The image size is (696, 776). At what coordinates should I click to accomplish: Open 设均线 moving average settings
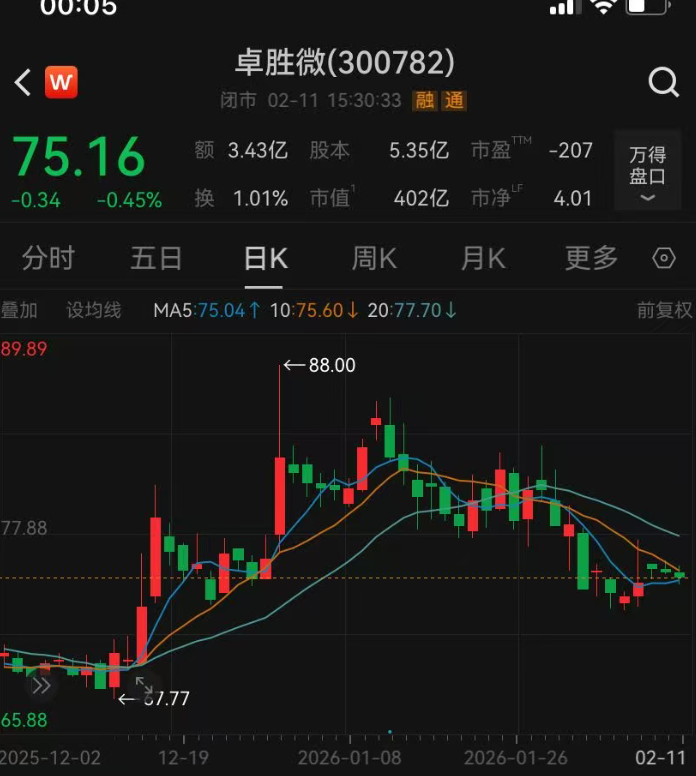click(93, 310)
